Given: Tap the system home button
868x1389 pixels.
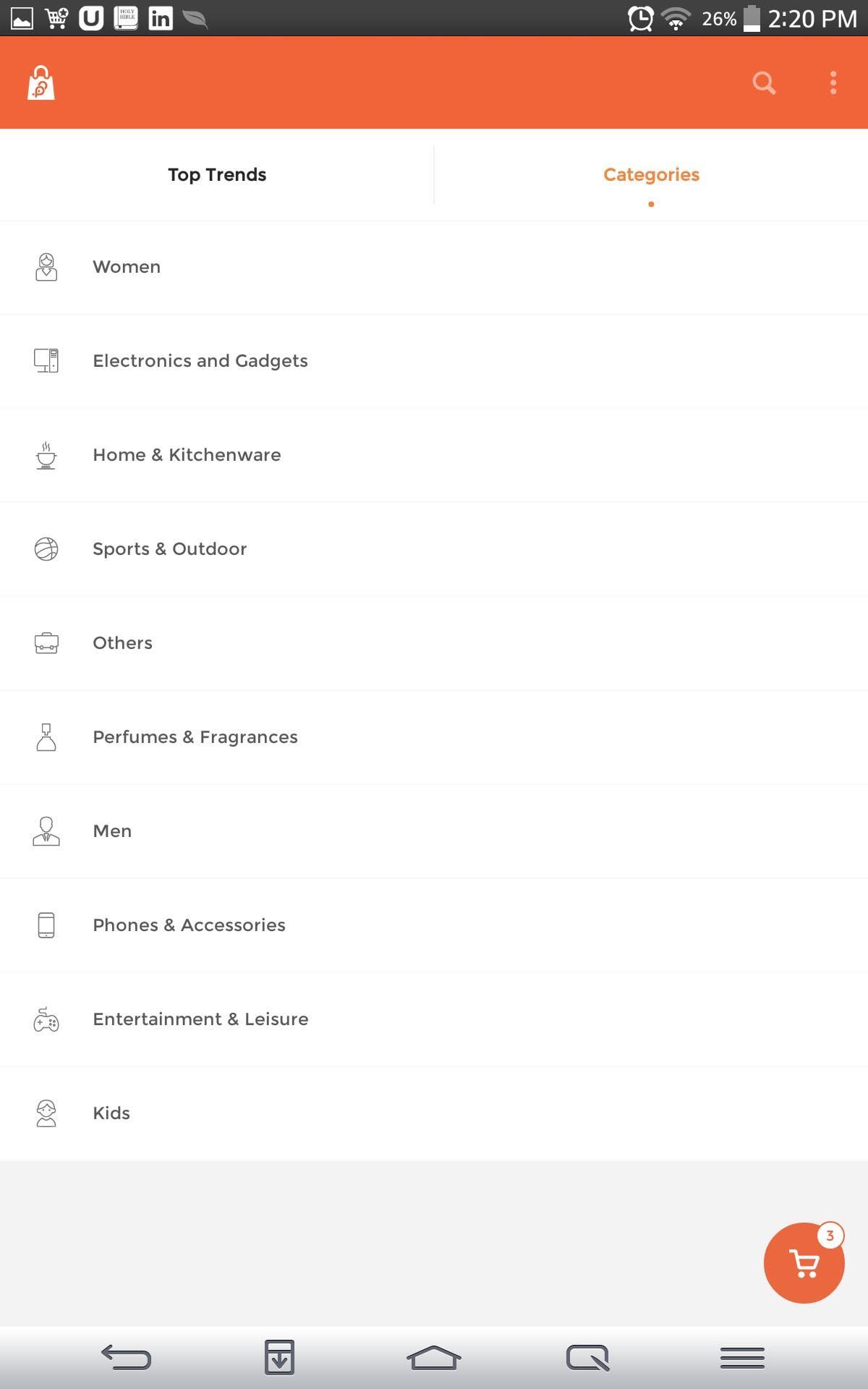Looking at the screenshot, I should pos(434,1357).
